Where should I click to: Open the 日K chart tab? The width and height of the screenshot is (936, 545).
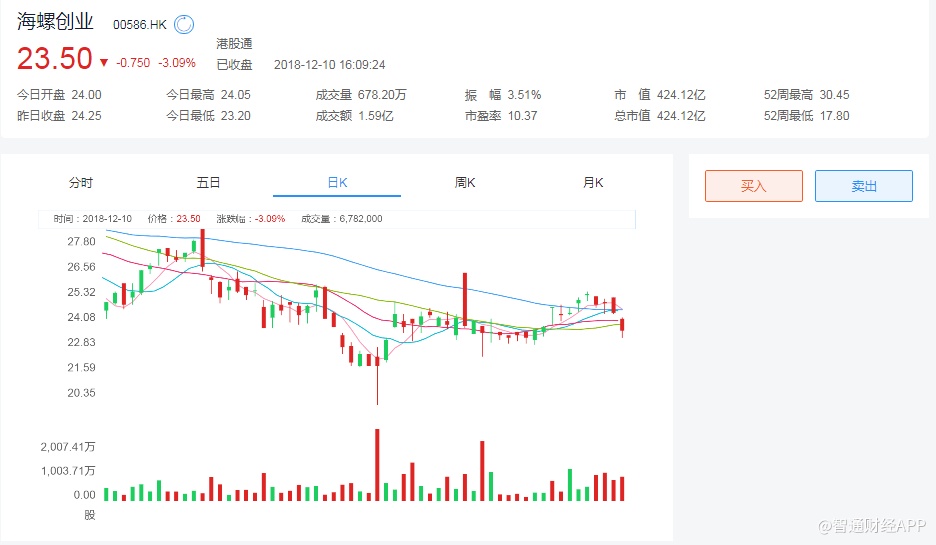[337, 183]
